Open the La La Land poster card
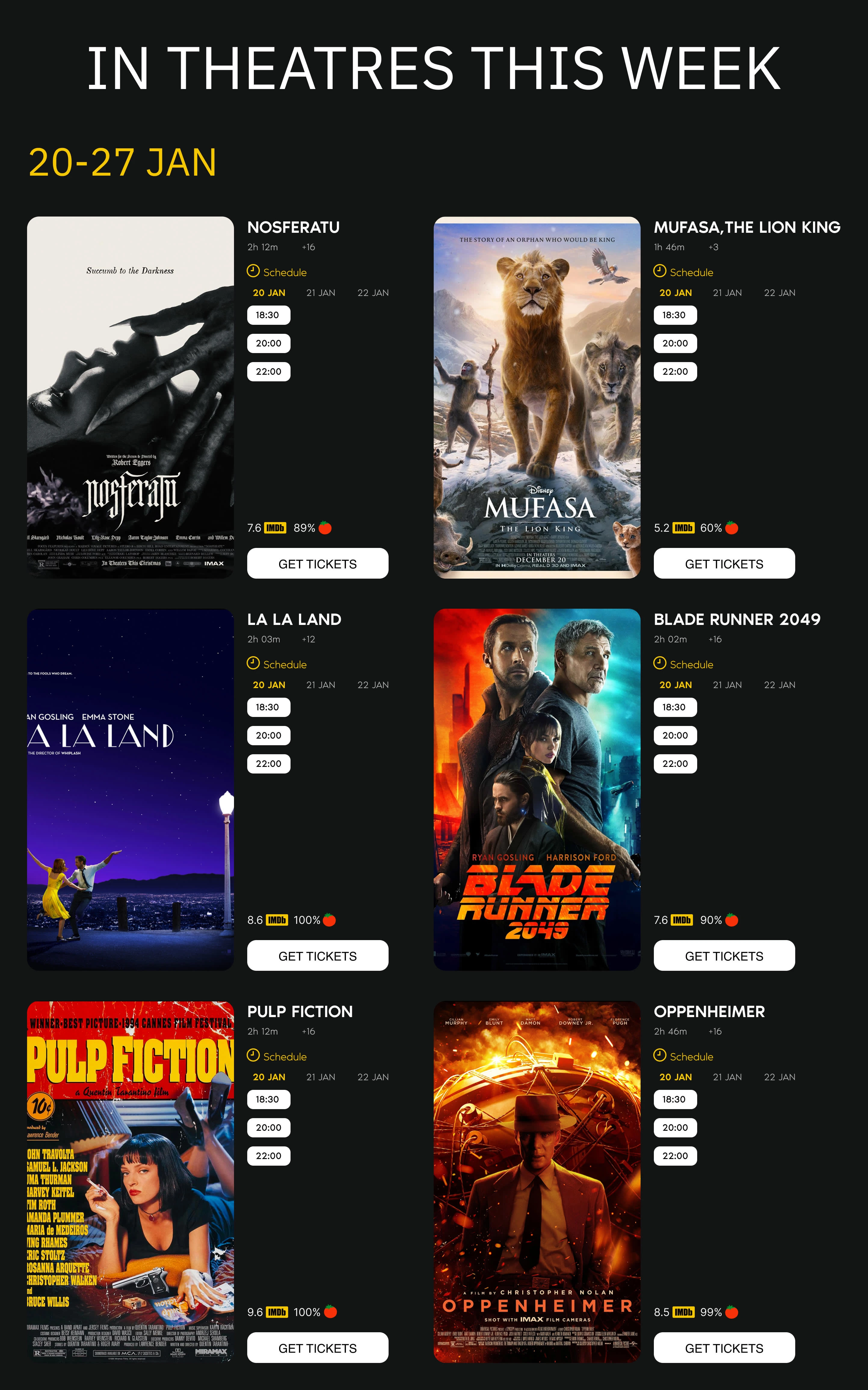This screenshot has width=868, height=1390. tap(130, 789)
